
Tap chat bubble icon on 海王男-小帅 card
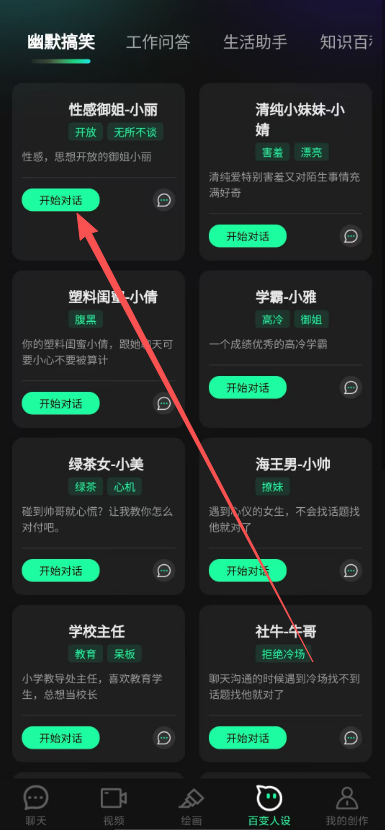click(351, 571)
